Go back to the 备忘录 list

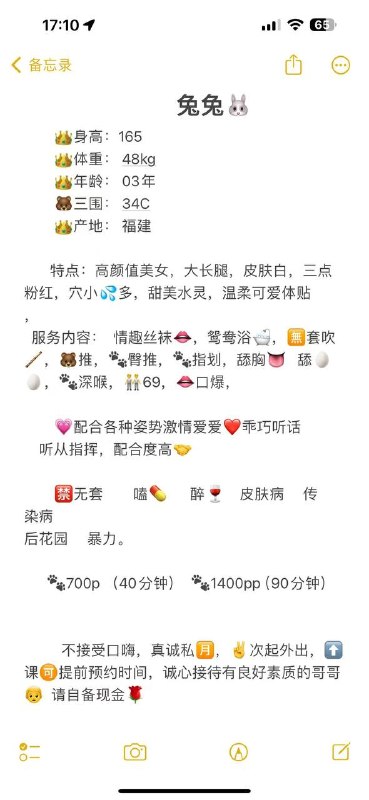[42, 65]
